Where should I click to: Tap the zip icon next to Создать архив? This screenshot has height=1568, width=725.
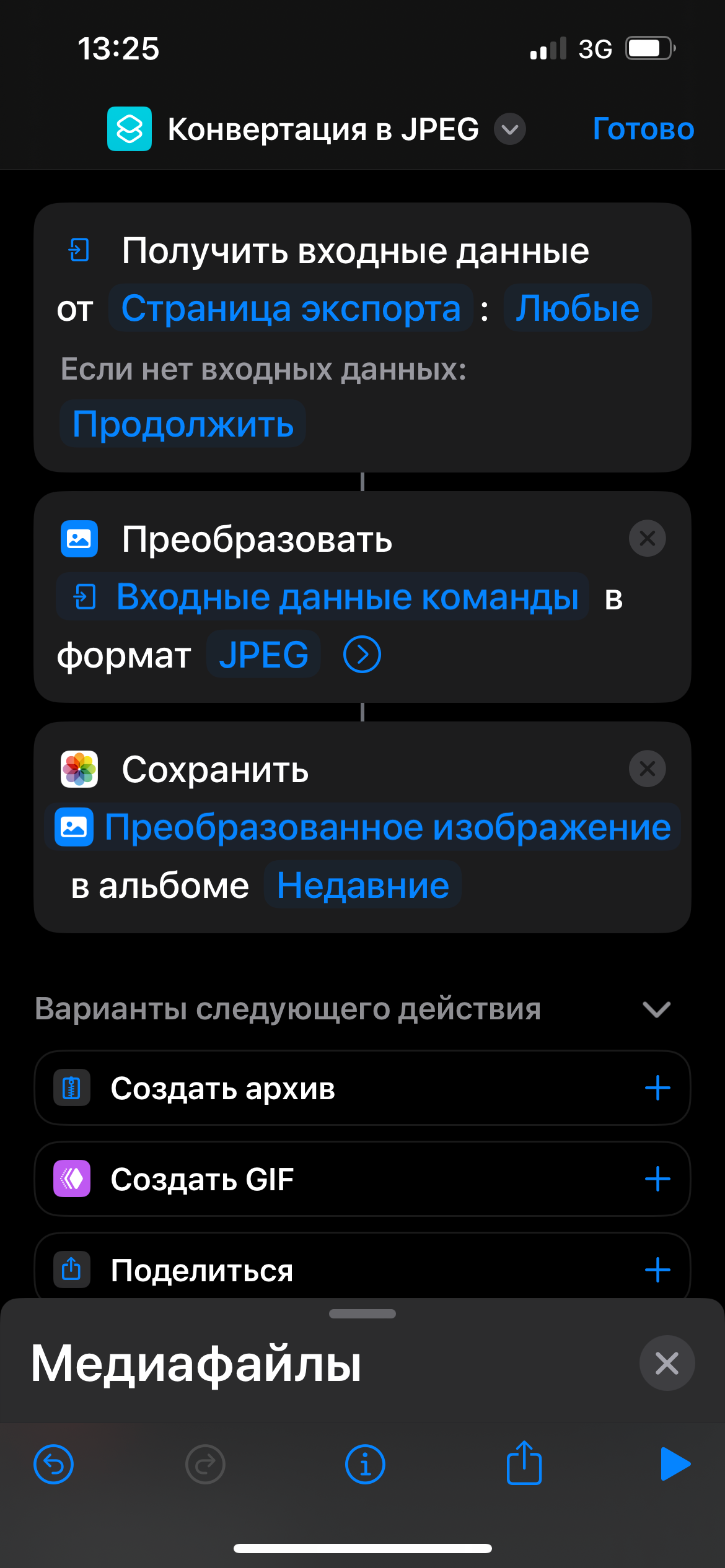[x=71, y=1087]
